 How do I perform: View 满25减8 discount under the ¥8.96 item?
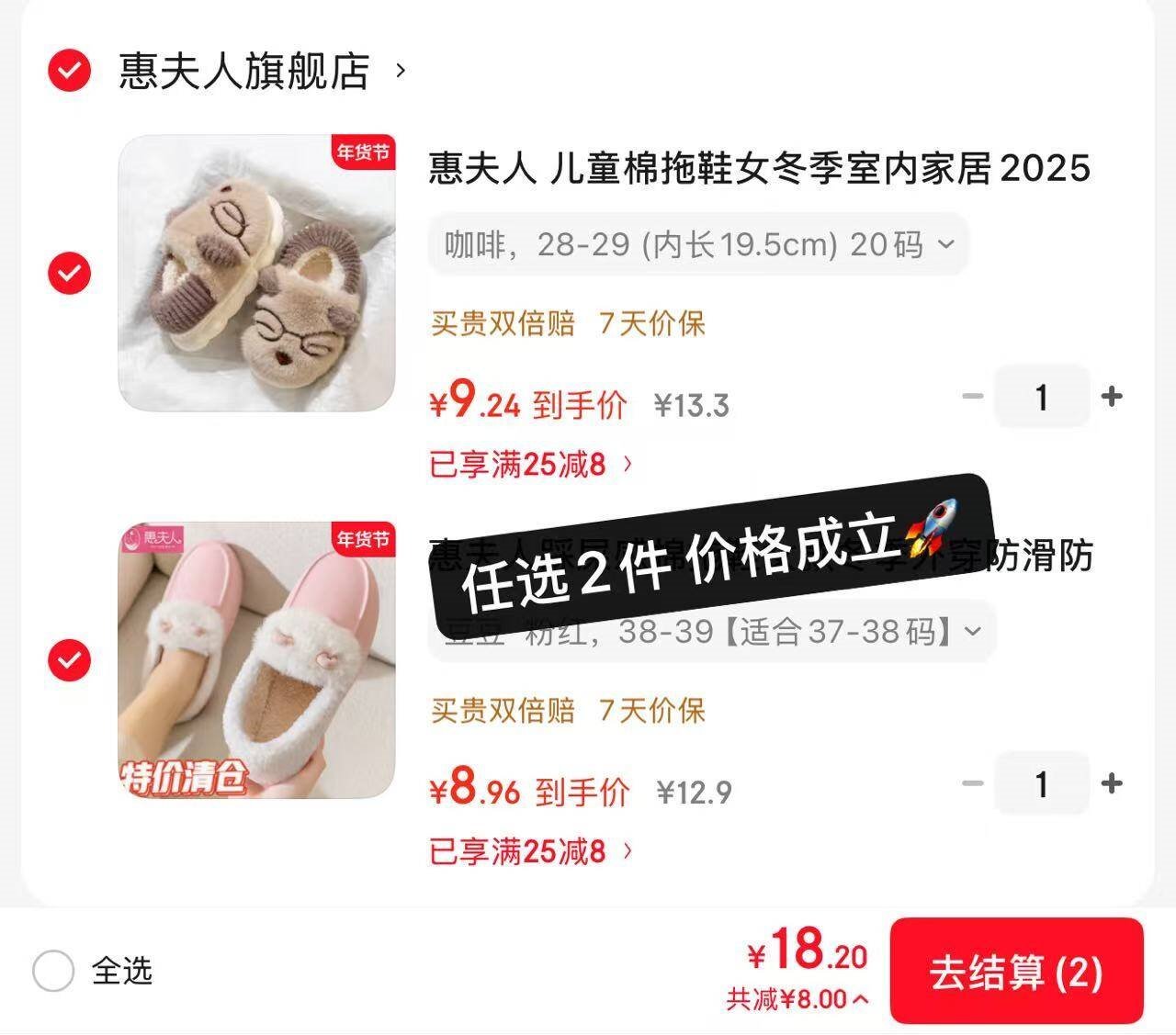[x=530, y=852]
